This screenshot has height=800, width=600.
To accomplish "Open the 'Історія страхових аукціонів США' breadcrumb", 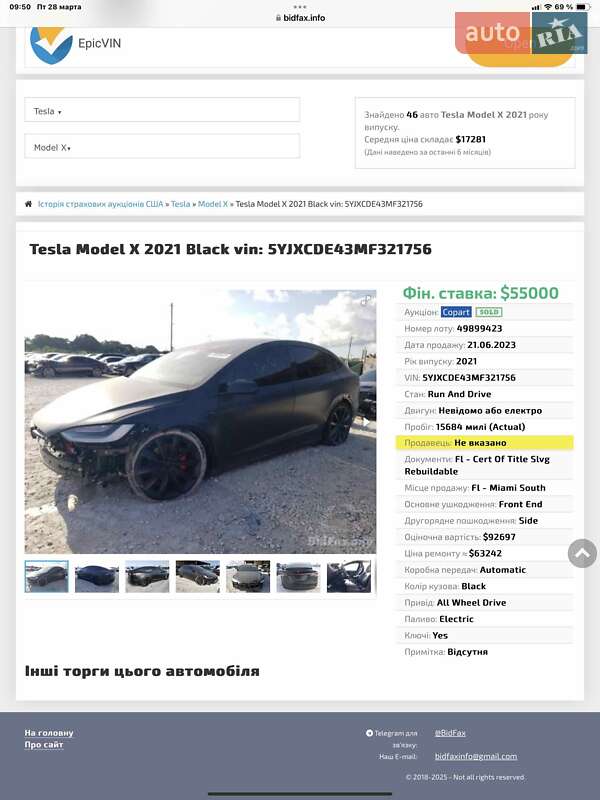I will 100,204.
